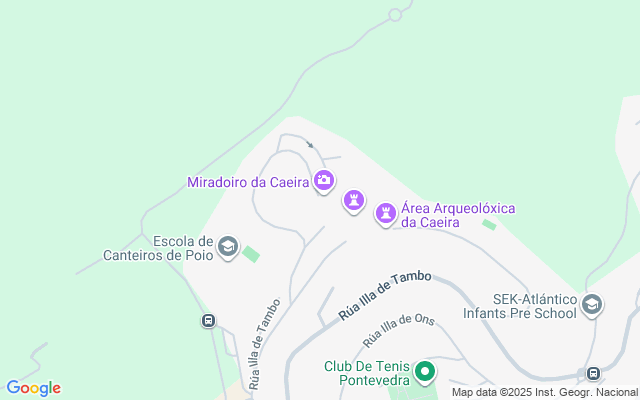Tap the Escola de Canteiros de Poio marker
Screen dimensions: 640x400
(228, 247)
